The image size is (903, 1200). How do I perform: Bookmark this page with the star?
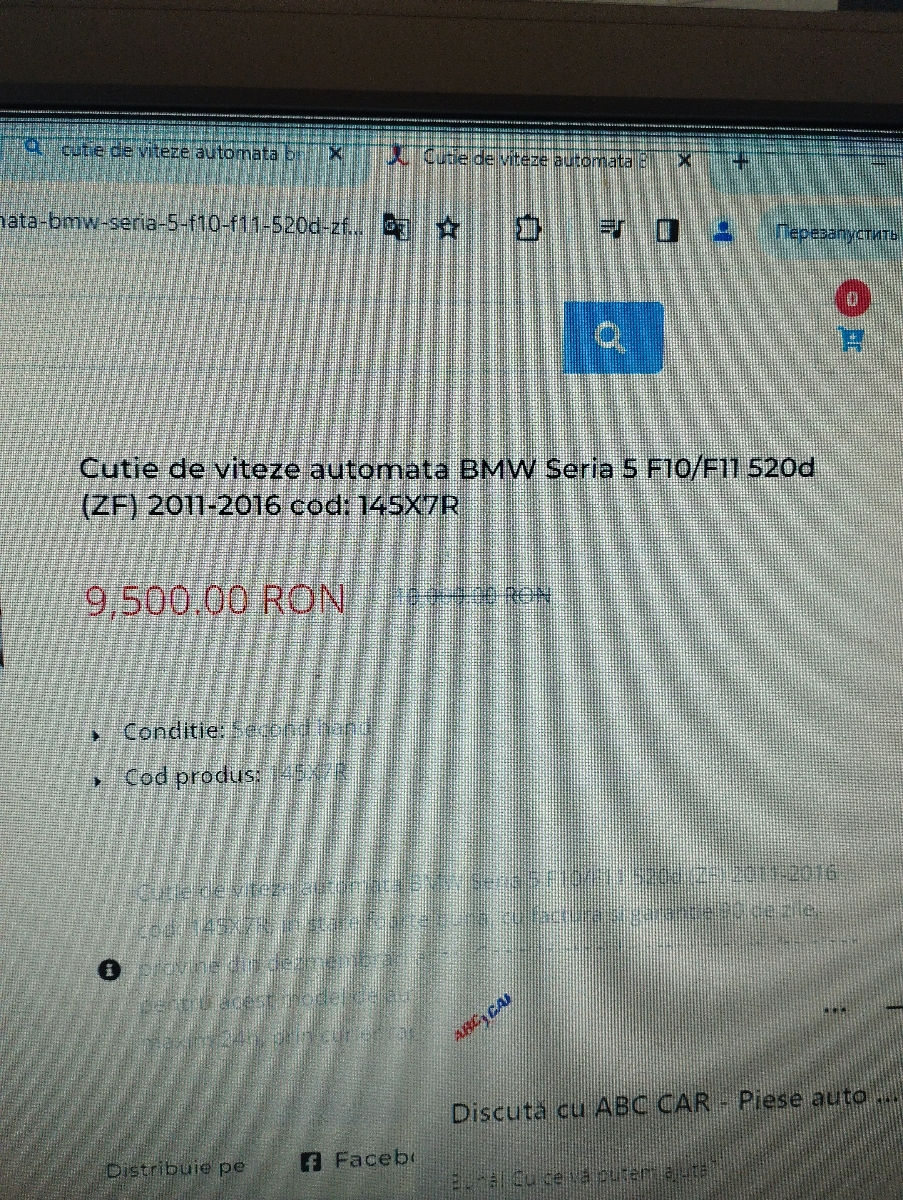click(x=449, y=229)
